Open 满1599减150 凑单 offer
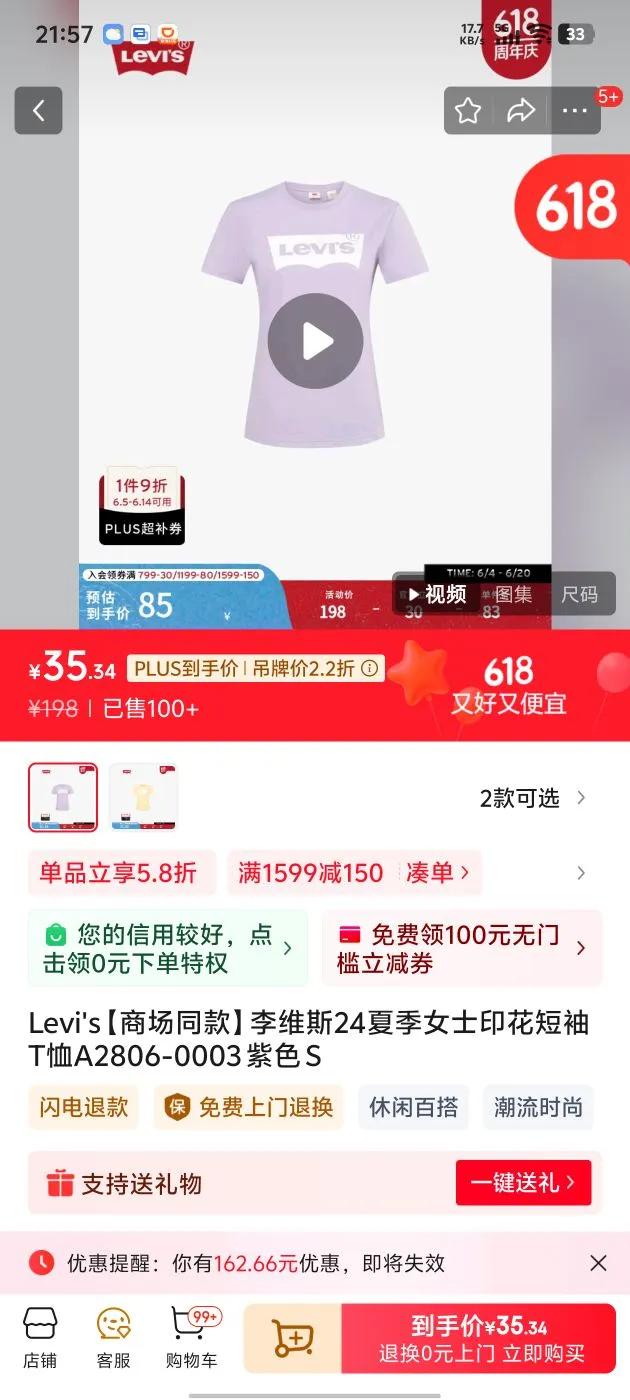The width and height of the screenshot is (630, 1400). click(355, 873)
